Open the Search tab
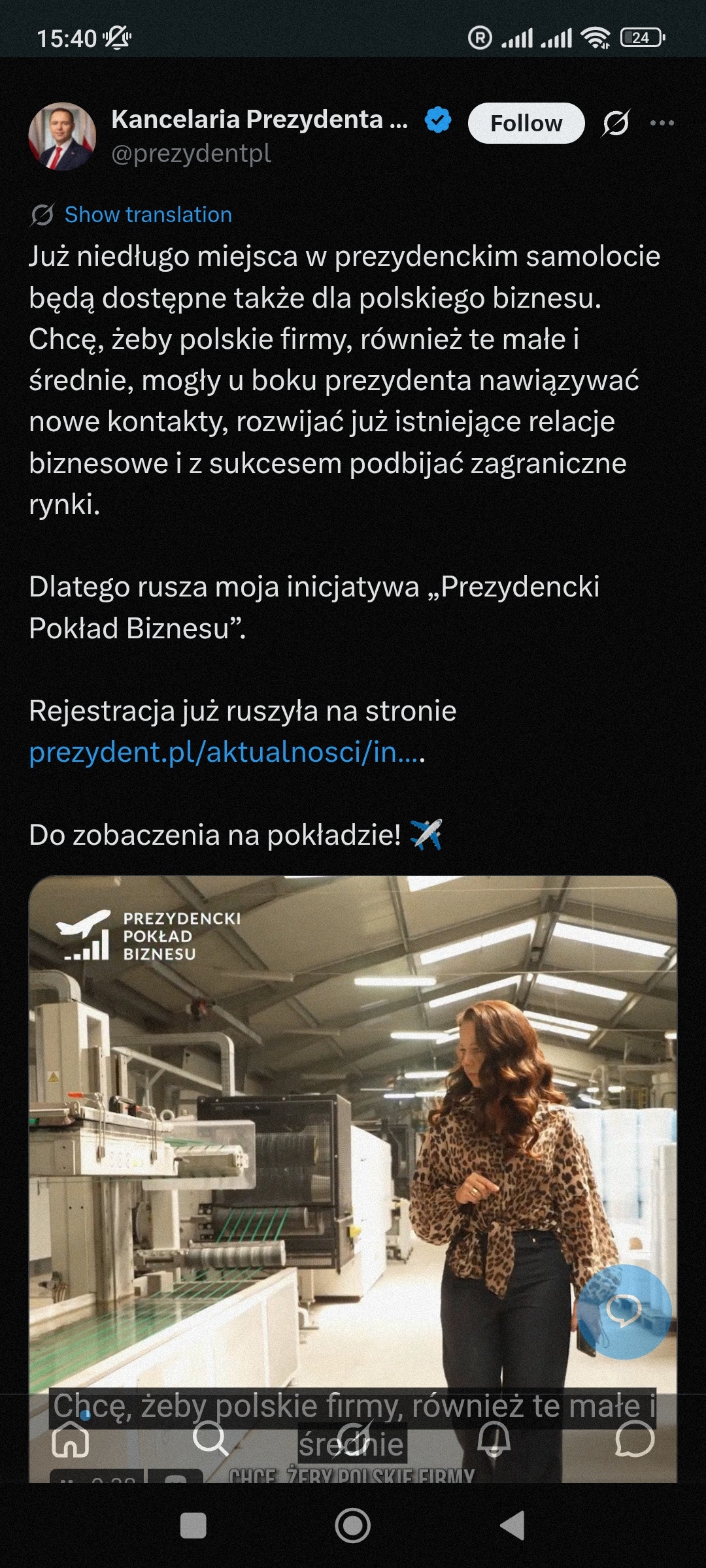Screen dimensions: 706x1568 (x=211, y=1439)
